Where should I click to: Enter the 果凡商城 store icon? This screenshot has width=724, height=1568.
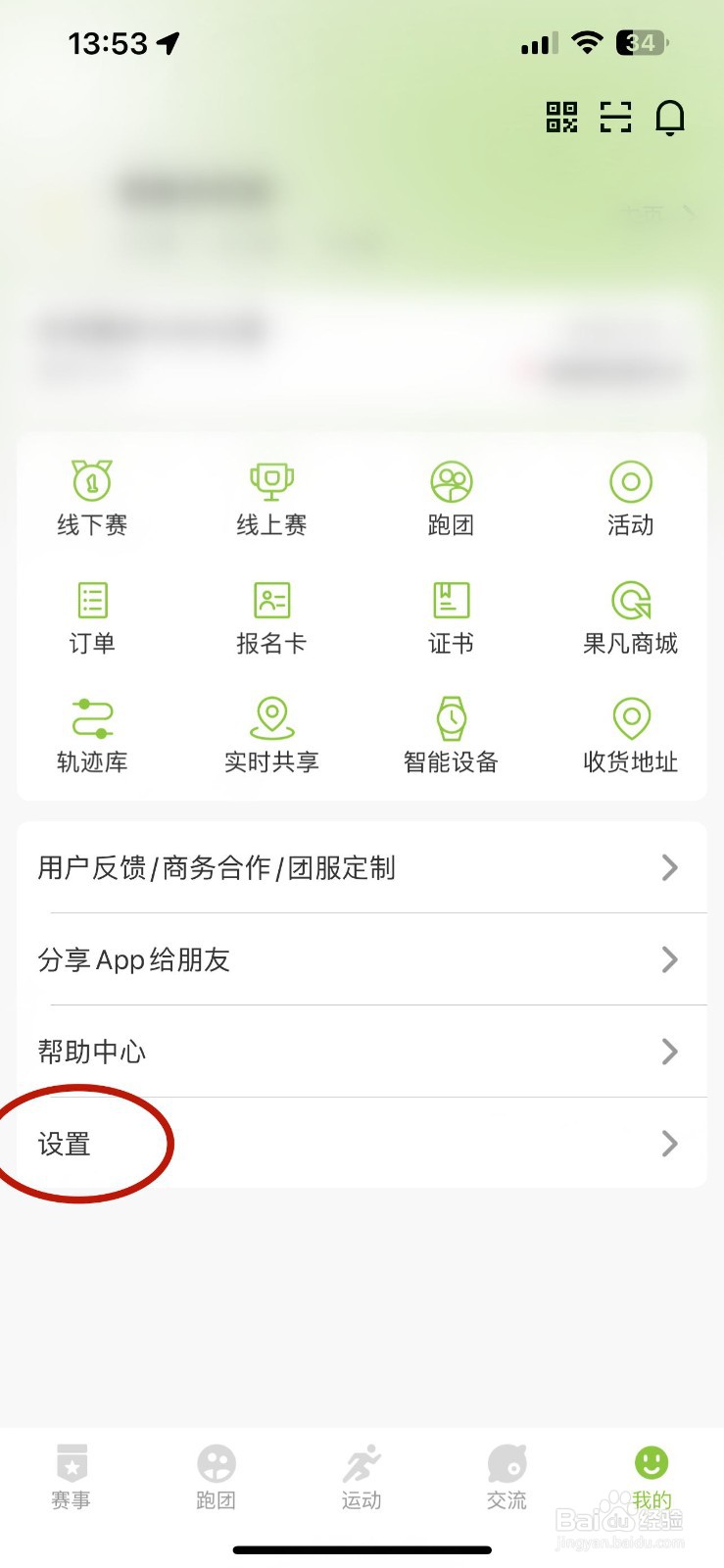[x=630, y=618]
